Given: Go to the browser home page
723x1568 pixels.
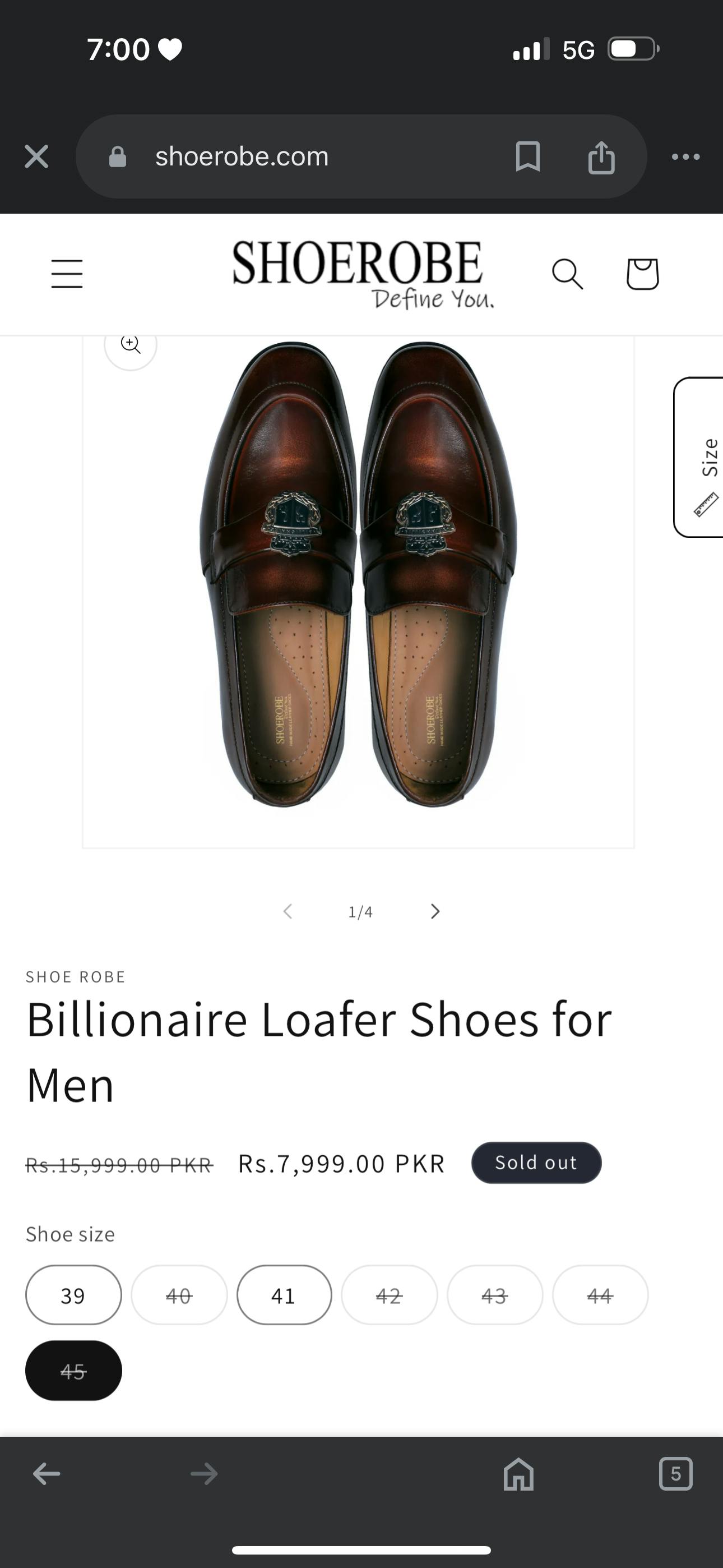Looking at the screenshot, I should (x=518, y=1474).
